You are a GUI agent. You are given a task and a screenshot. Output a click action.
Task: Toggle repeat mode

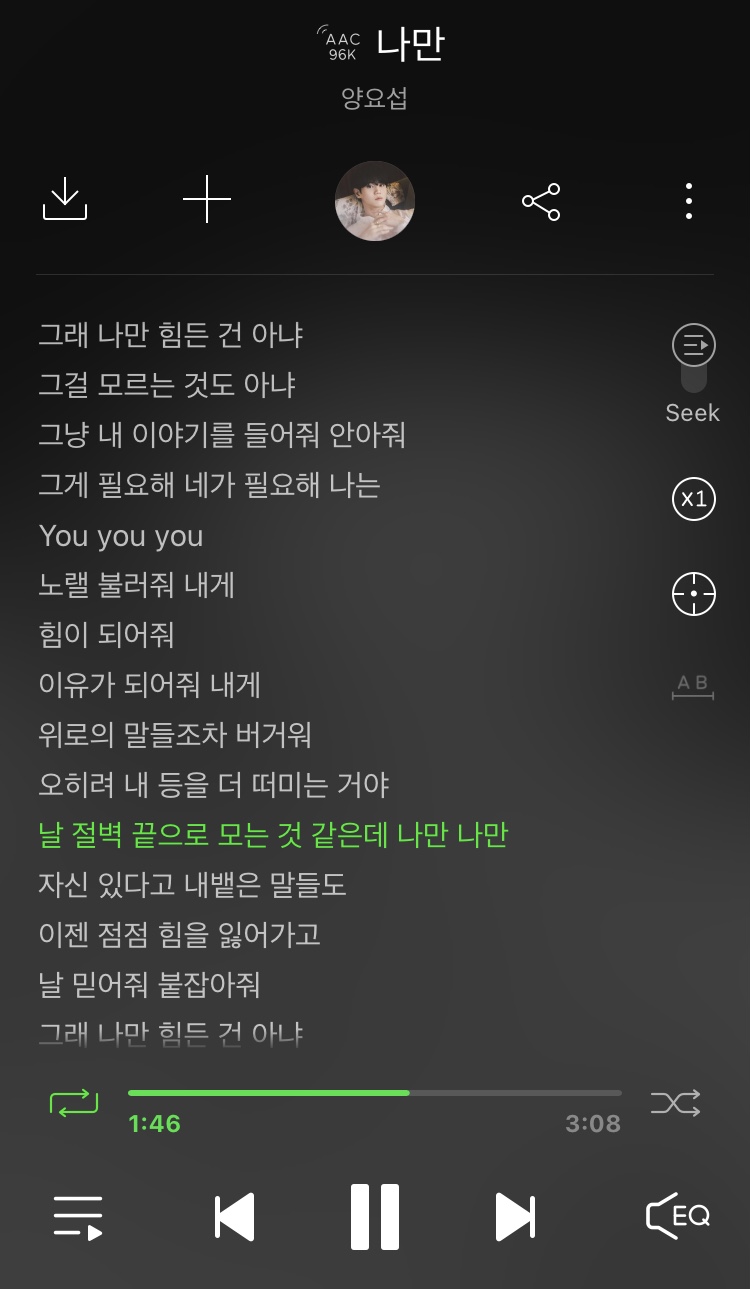point(74,1102)
